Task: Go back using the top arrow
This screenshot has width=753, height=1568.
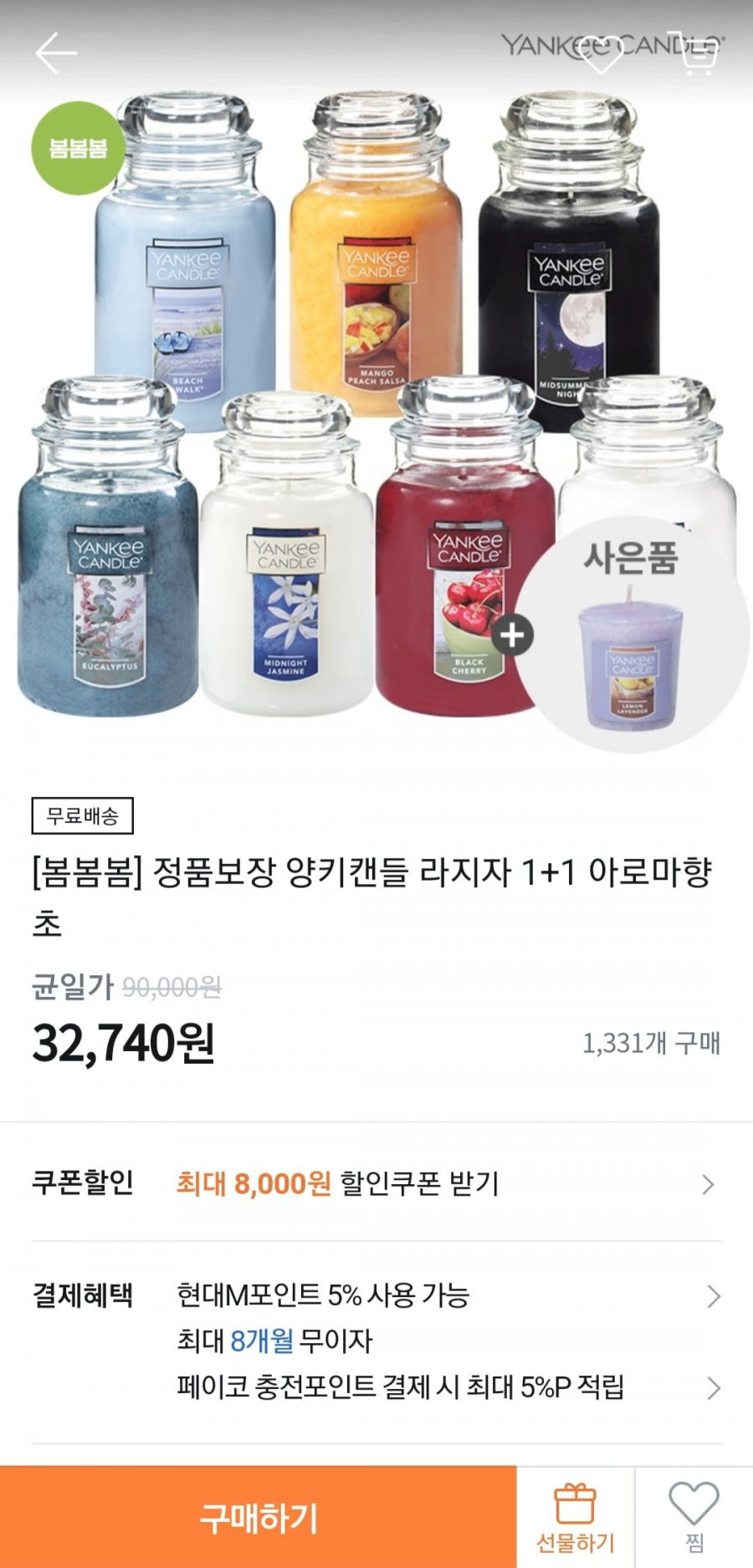Action: coord(56,54)
